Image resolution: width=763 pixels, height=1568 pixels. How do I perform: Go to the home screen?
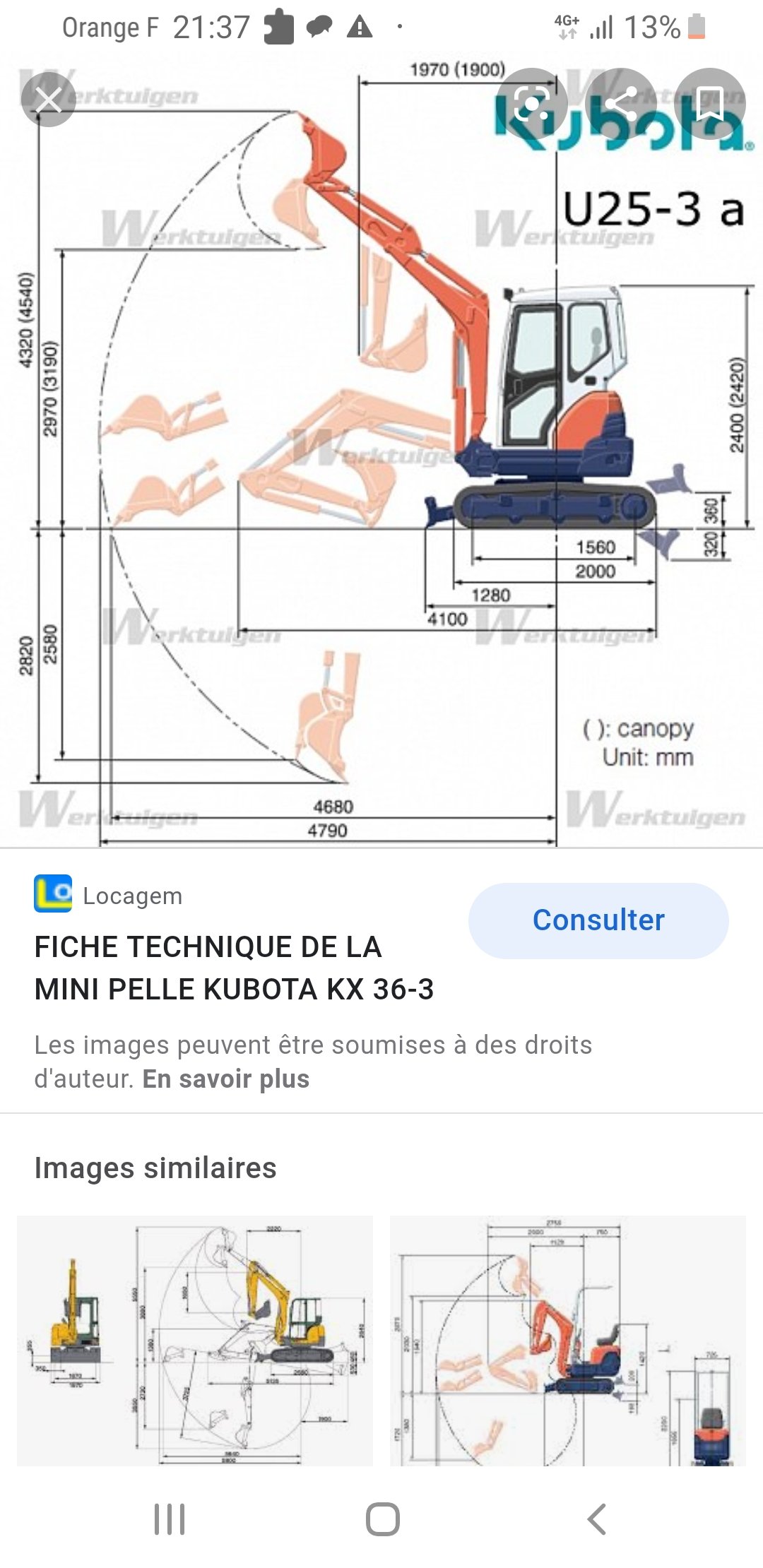[382, 1519]
